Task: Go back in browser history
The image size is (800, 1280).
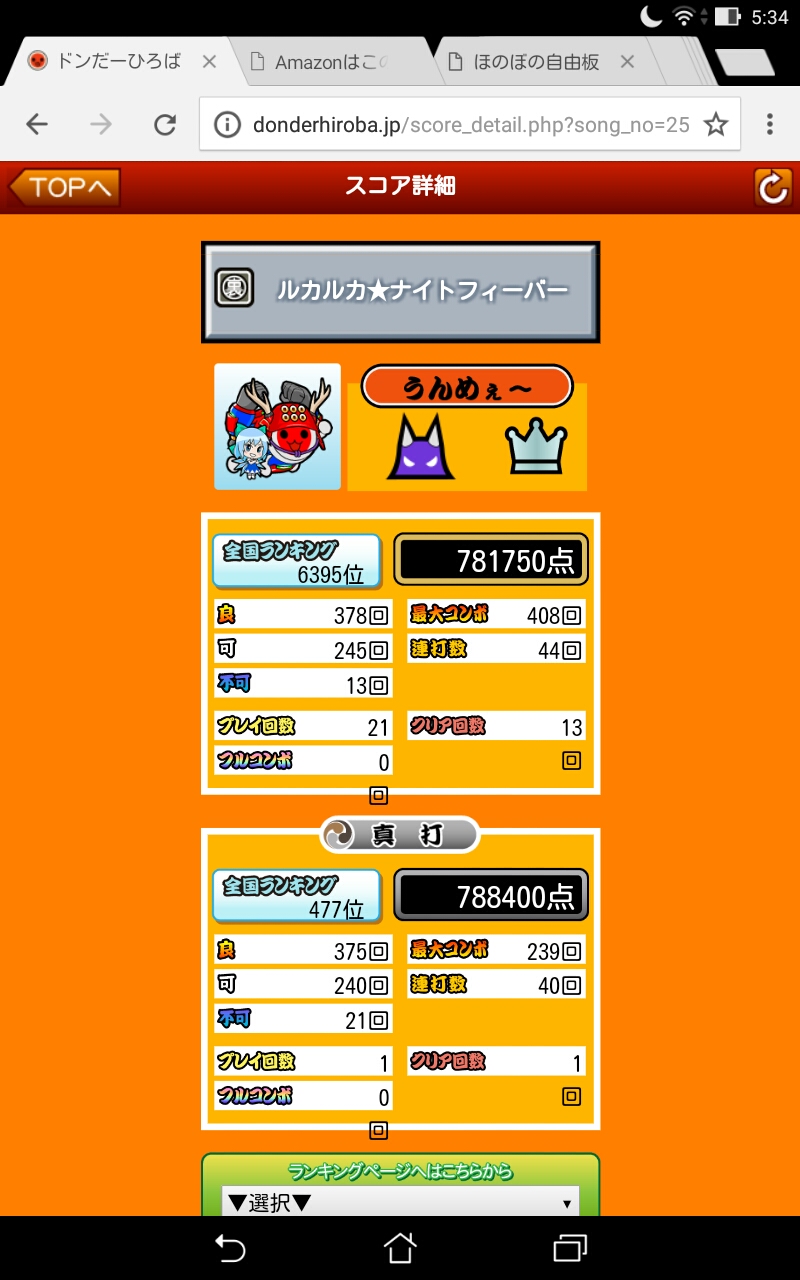Action: [37, 124]
